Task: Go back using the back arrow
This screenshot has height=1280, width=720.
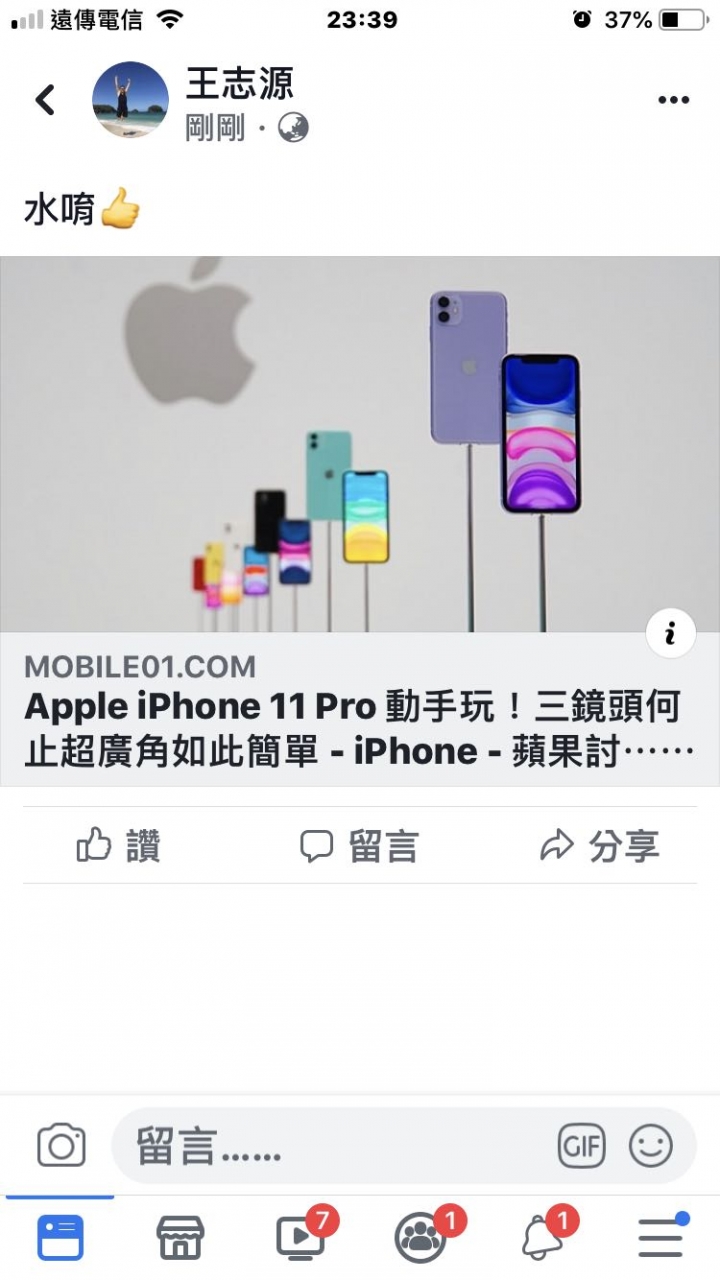Action: (45, 100)
